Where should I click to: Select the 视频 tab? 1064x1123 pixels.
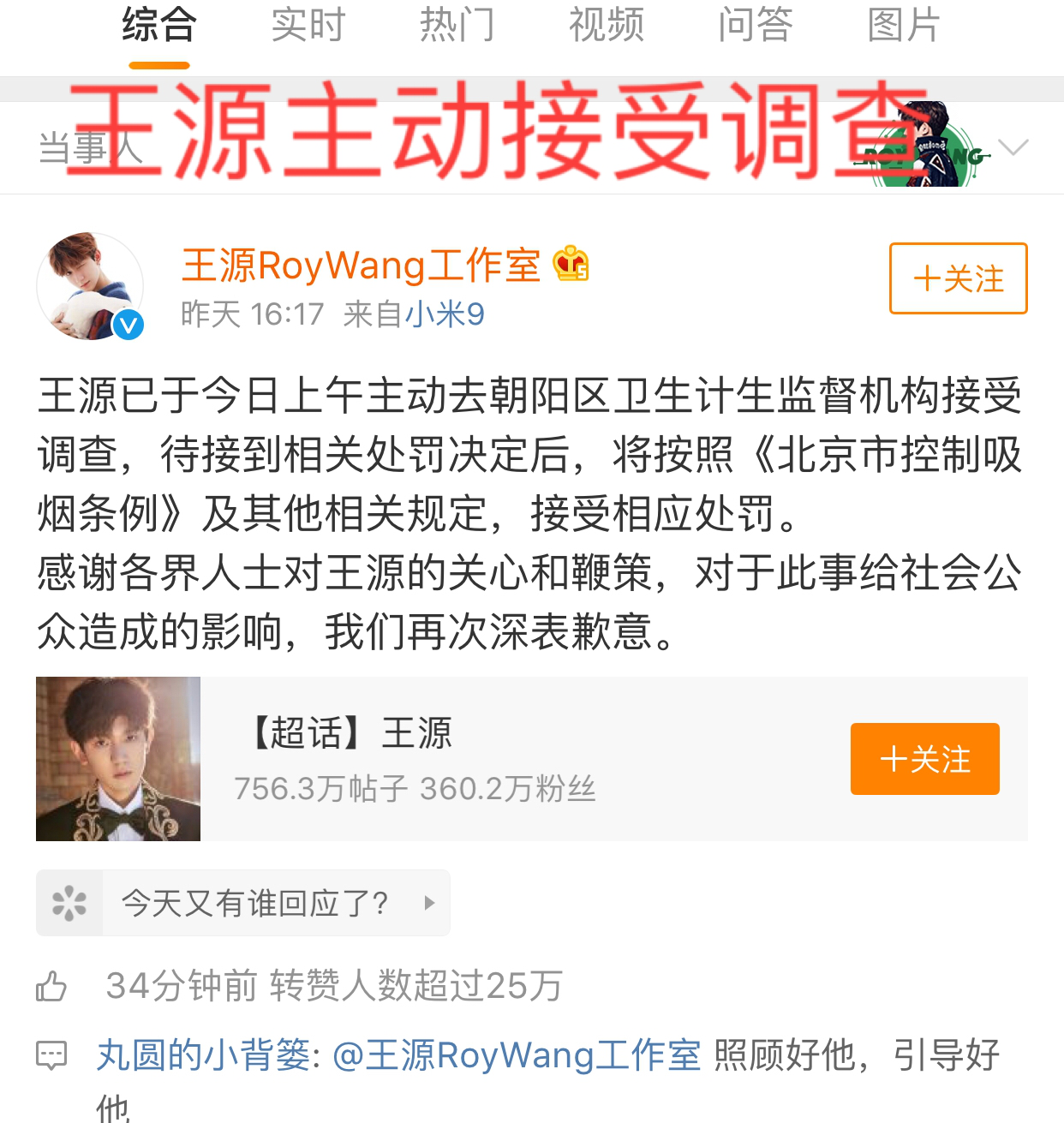(x=607, y=26)
